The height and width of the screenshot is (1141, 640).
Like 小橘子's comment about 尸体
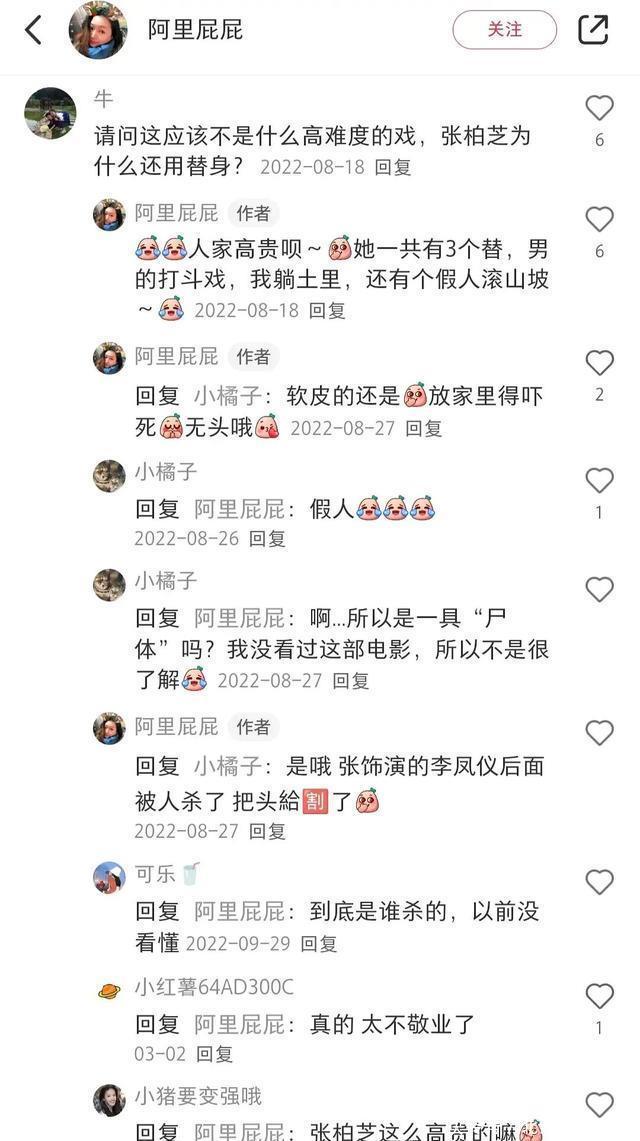point(599,590)
